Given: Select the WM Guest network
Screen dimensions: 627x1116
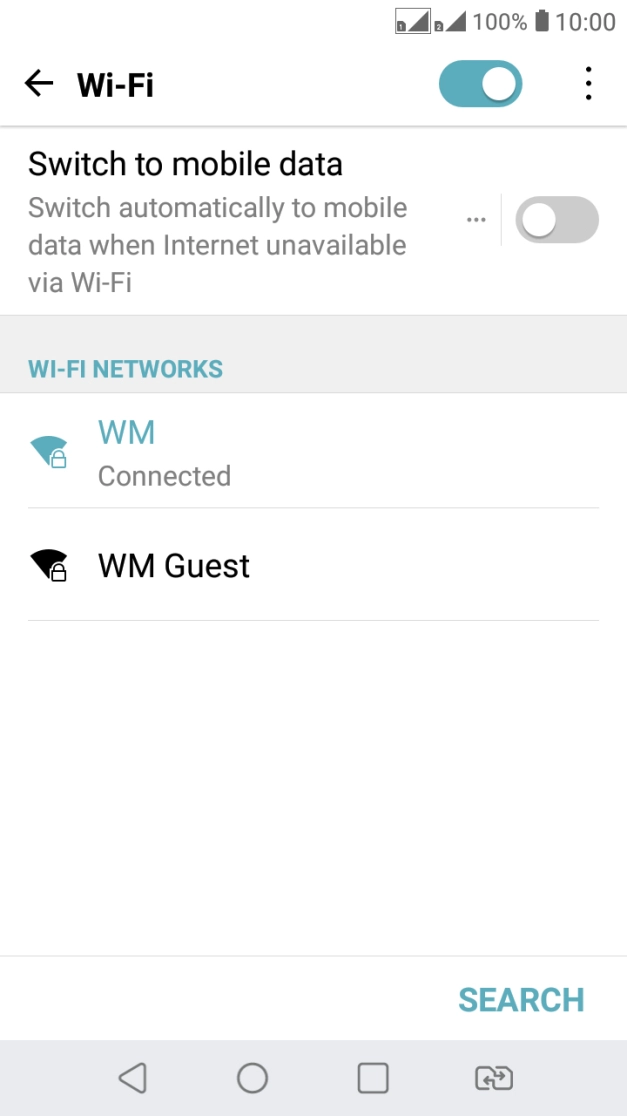Looking at the screenshot, I should coord(313,565).
